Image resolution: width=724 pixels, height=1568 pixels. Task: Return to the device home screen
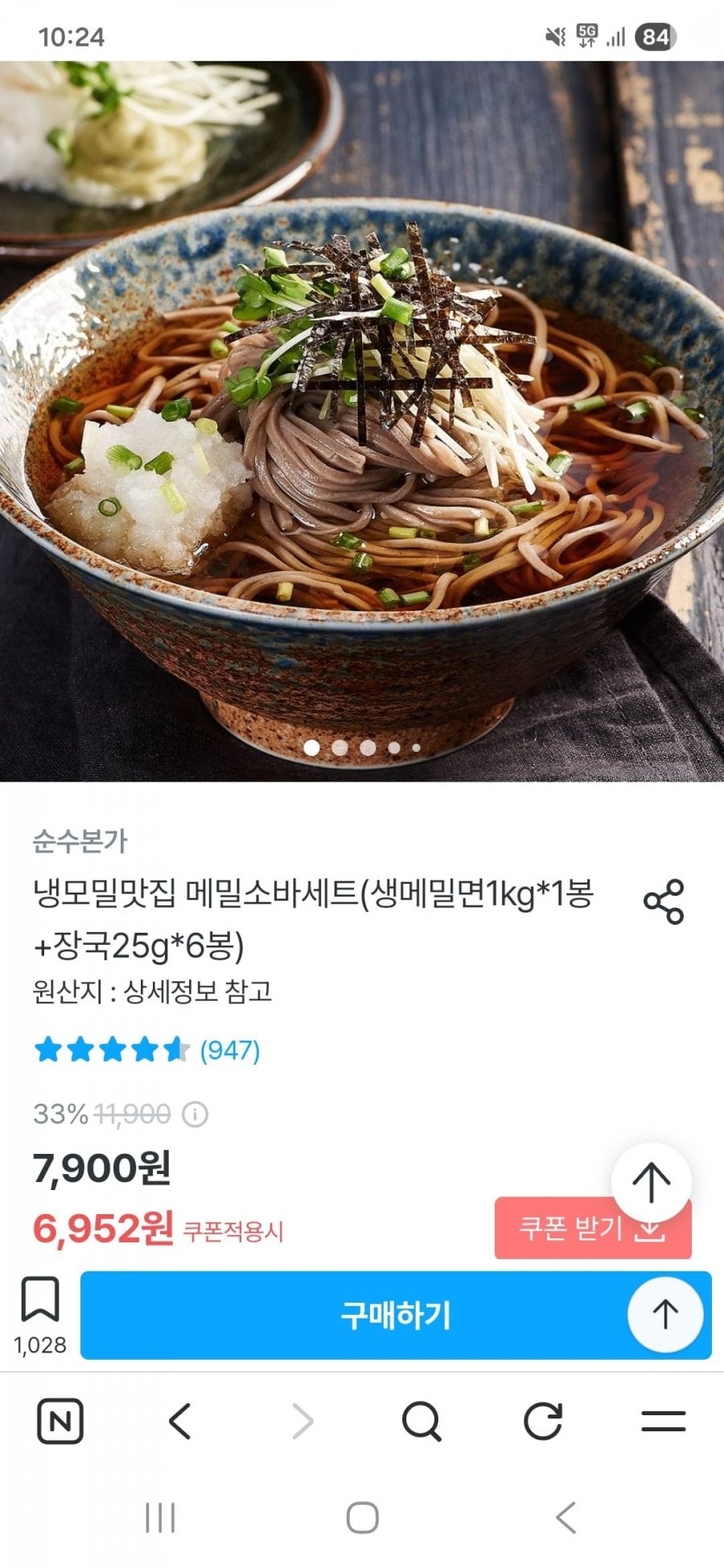[x=362, y=1518]
